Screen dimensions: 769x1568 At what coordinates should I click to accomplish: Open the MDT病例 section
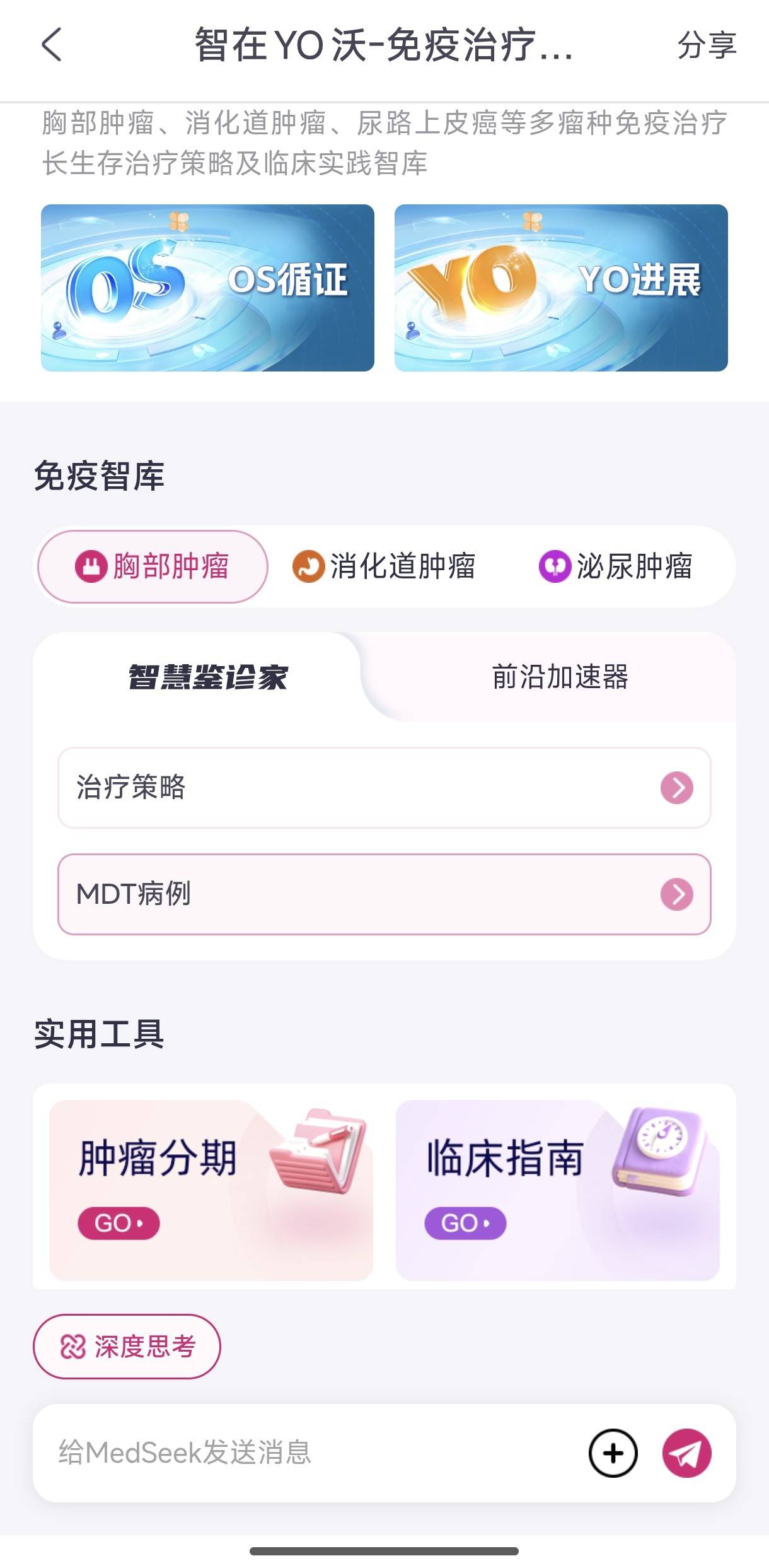click(384, 894)
